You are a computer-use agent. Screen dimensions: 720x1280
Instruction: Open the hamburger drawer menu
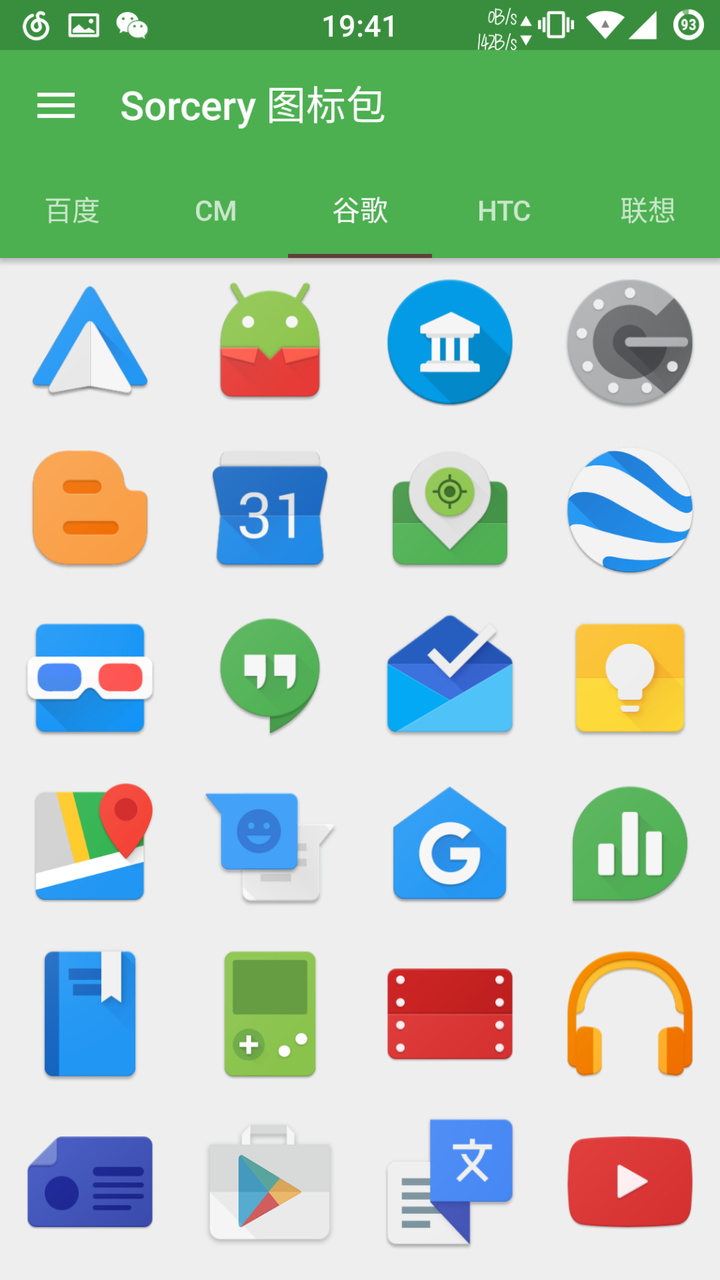[x=56, y=106]
